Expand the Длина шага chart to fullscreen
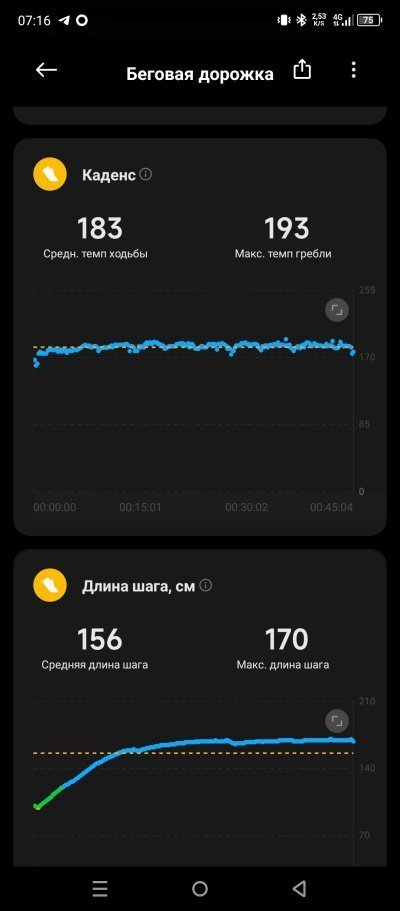This screenshot has height=911, width=400. click(x=337, y=721)
